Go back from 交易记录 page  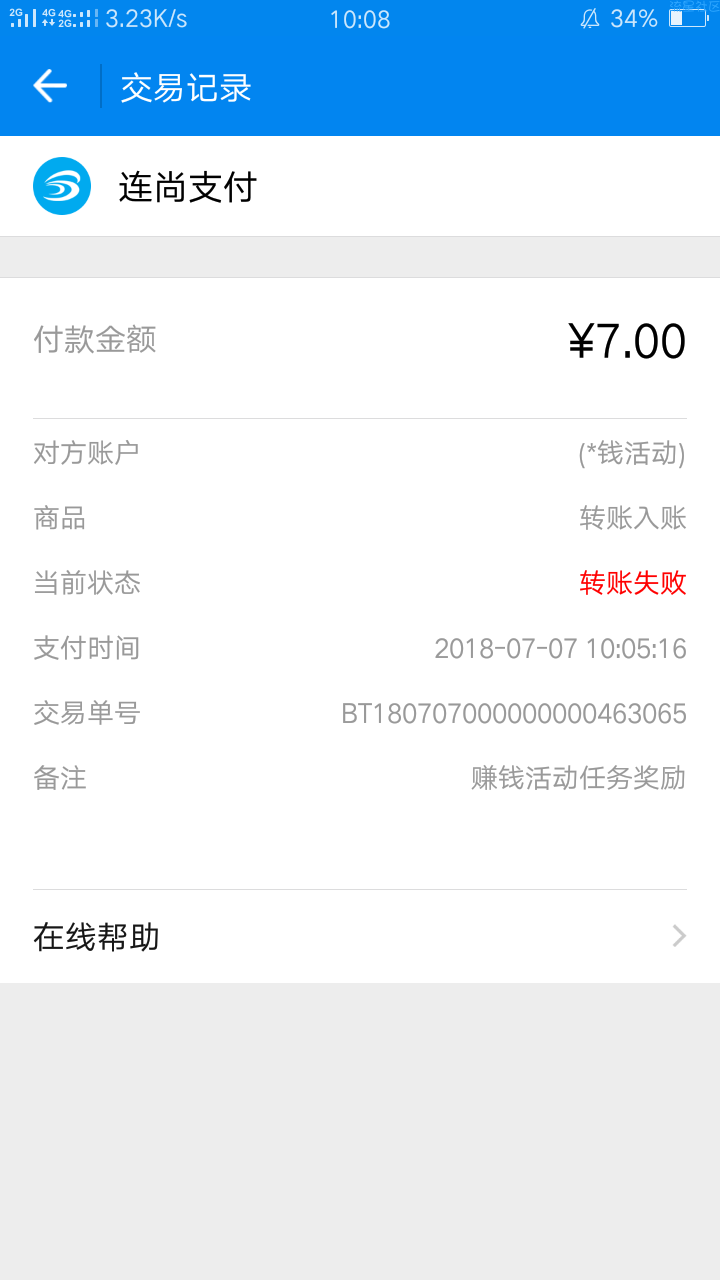pos(50,87)
